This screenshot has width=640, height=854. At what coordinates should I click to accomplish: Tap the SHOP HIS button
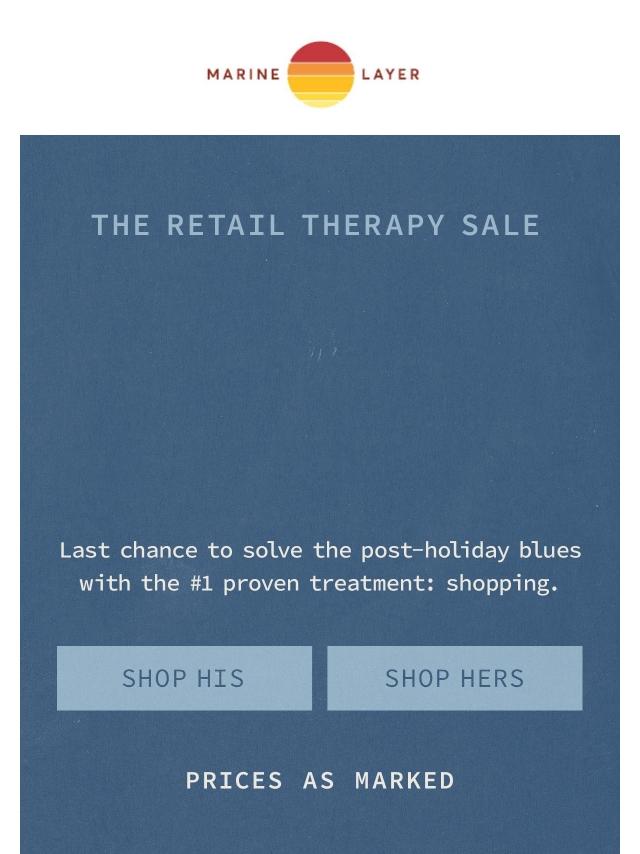click(184, 678)
